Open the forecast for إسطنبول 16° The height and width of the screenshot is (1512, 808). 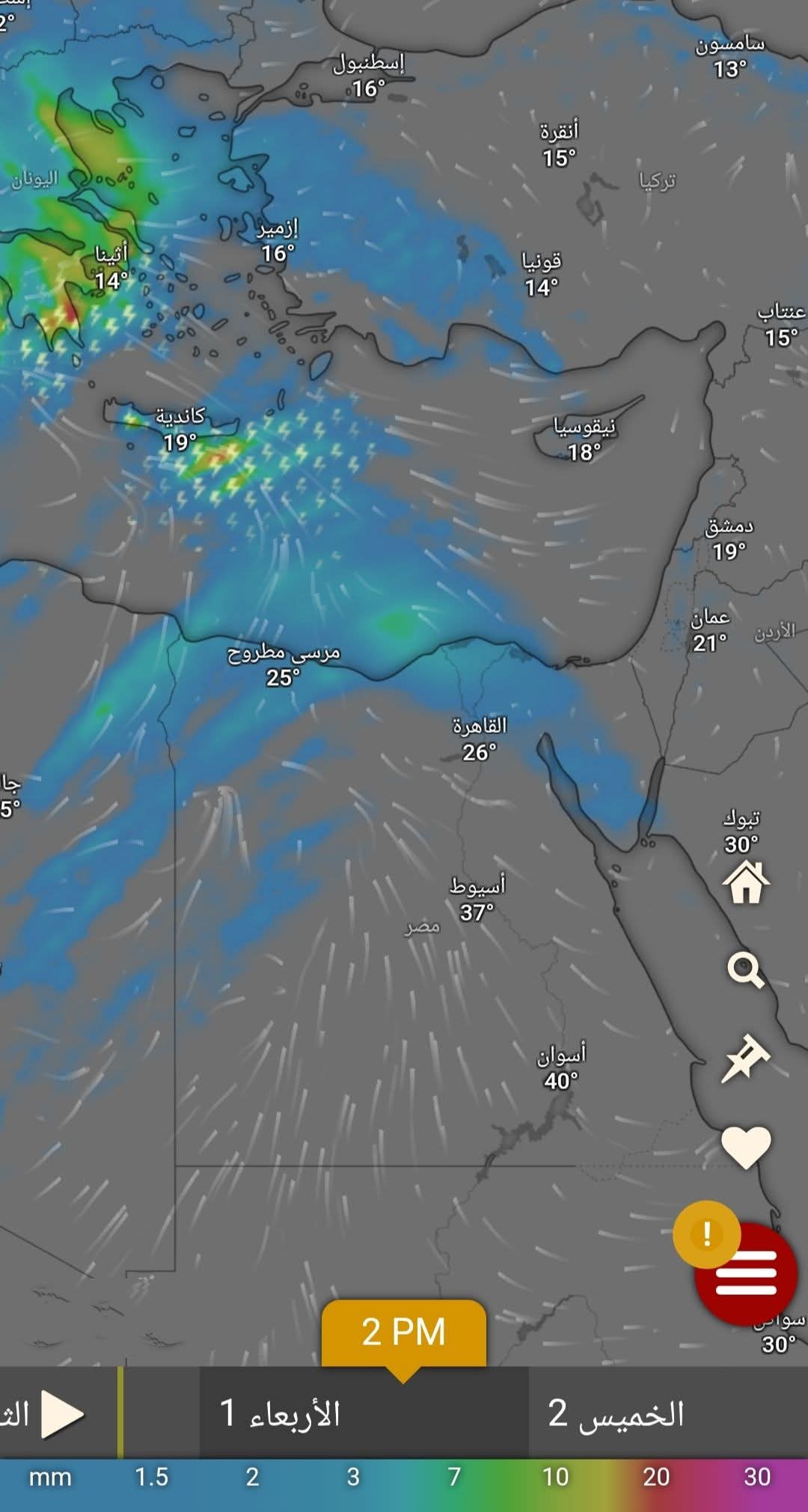coord(369,76)
